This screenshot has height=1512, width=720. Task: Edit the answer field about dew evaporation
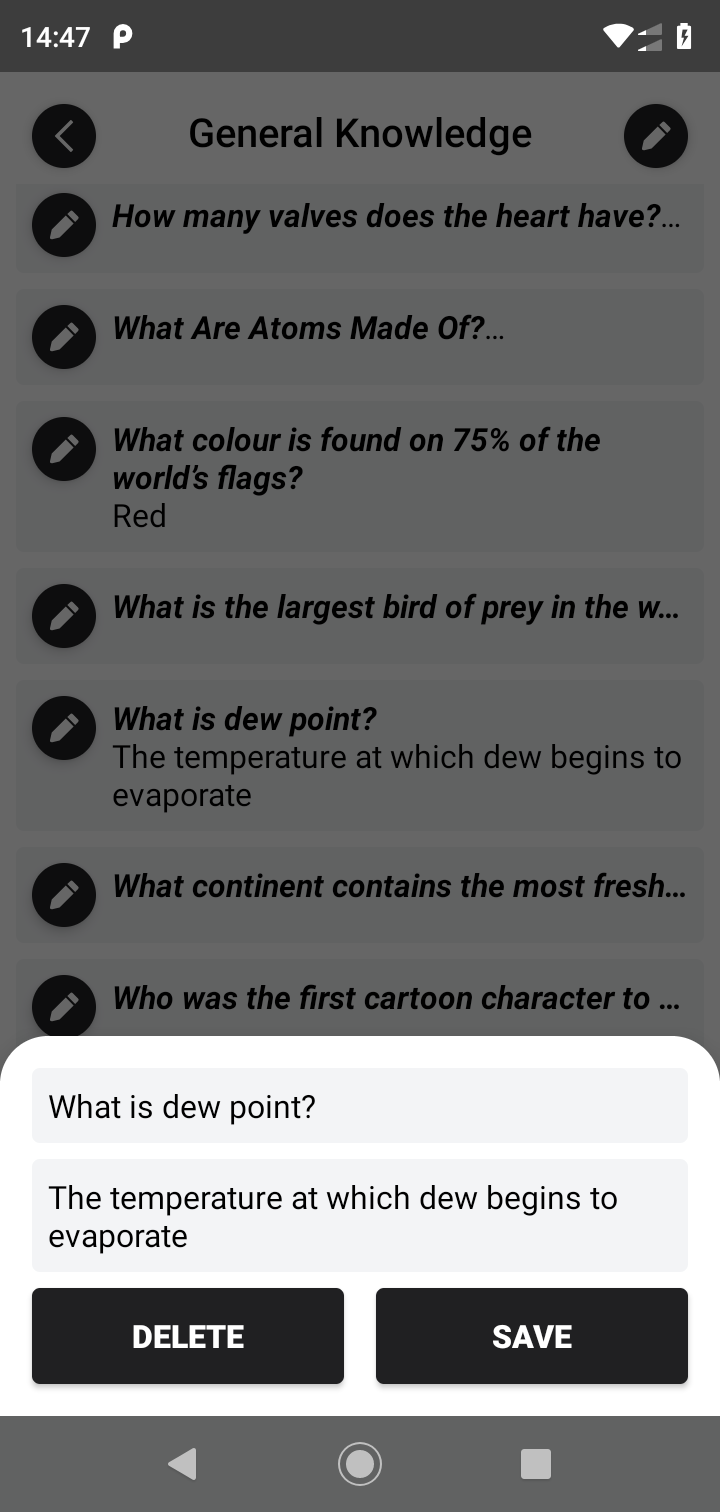point(360,1216)
